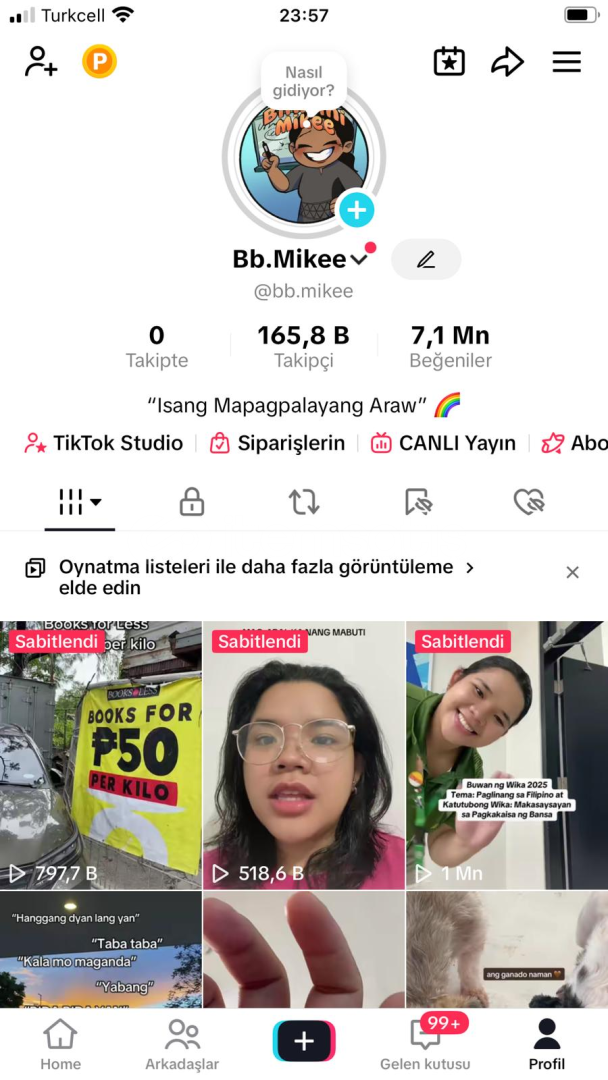
Task: Open Gelen kutusu inbox
Action: [426, 1045]
